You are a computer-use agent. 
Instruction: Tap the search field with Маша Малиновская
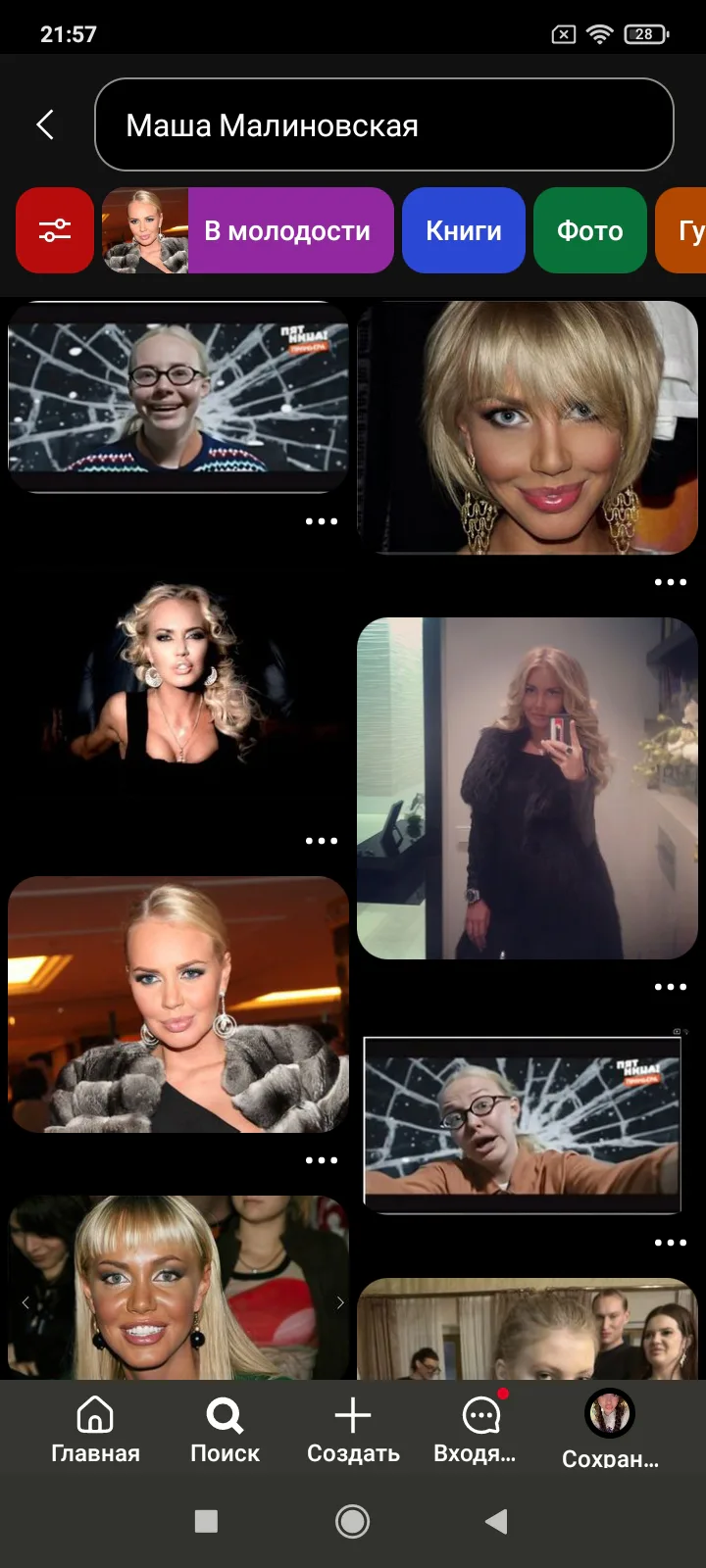(x=383, y=124)
